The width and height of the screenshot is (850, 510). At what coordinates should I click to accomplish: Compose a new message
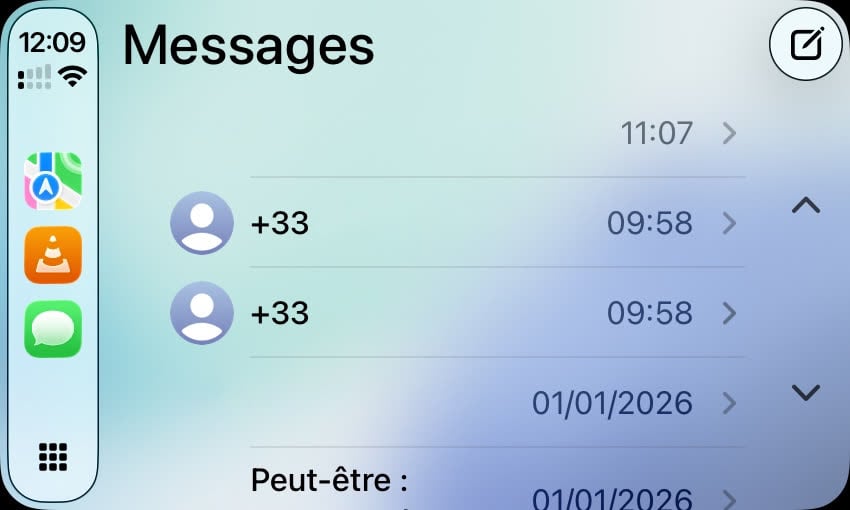click(x=806, y=44)
